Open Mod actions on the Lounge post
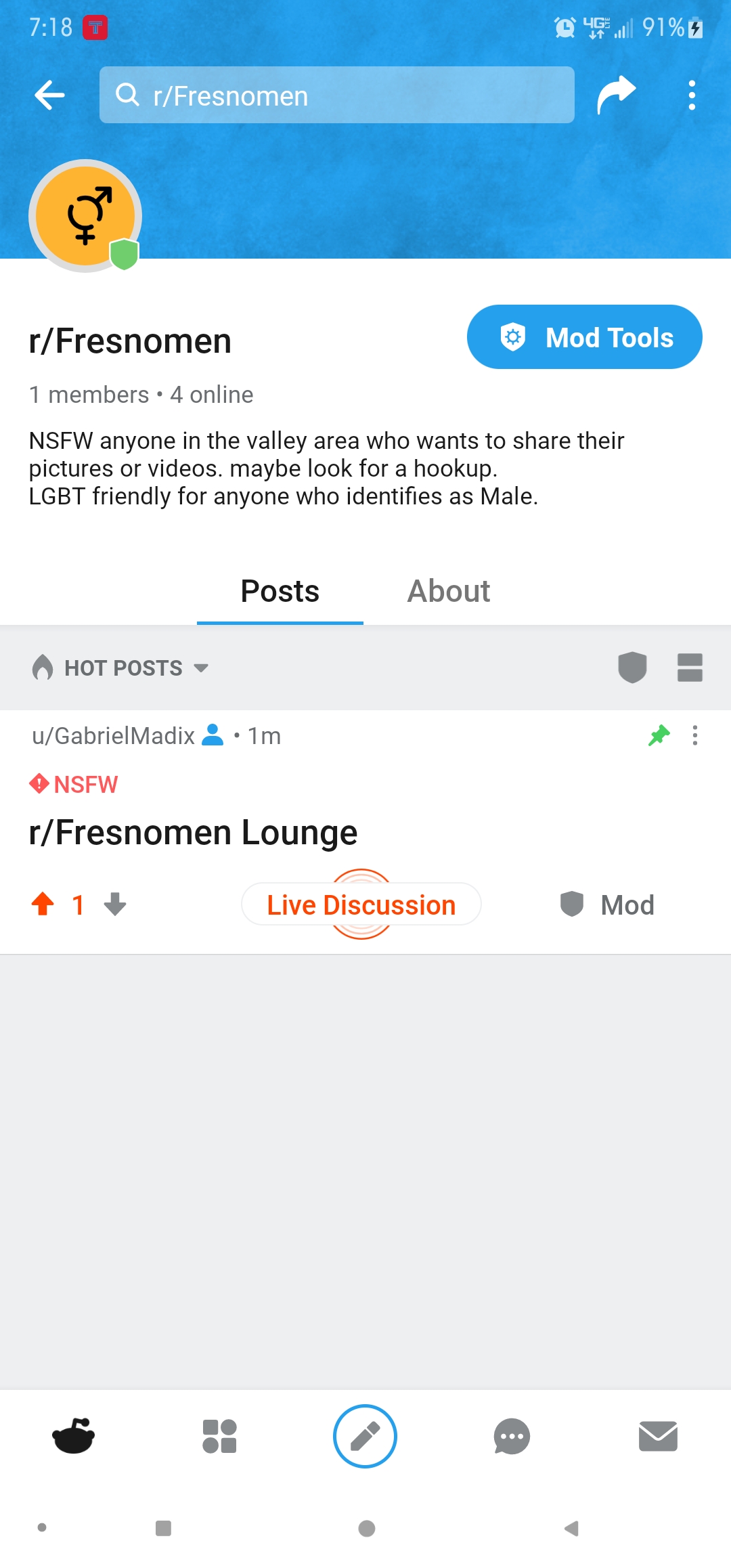The height and width of the screenshot is (1568, 731). [607, 905]
